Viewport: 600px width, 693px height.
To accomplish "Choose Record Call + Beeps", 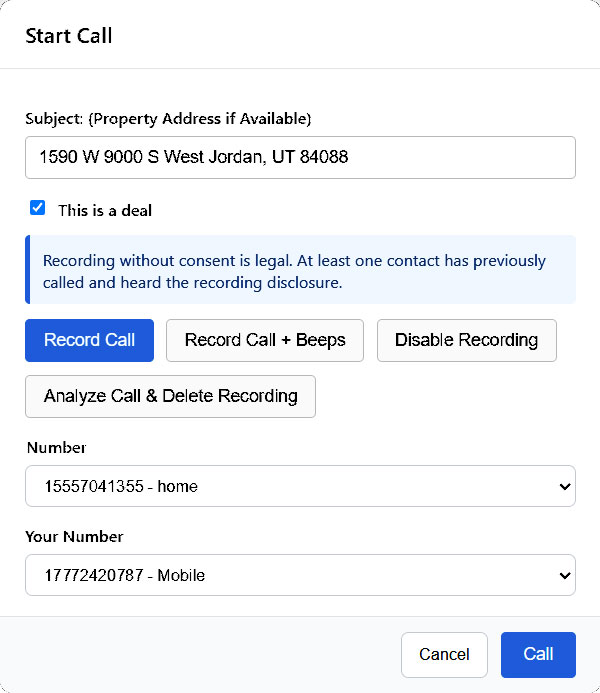I will click(265, 340).
